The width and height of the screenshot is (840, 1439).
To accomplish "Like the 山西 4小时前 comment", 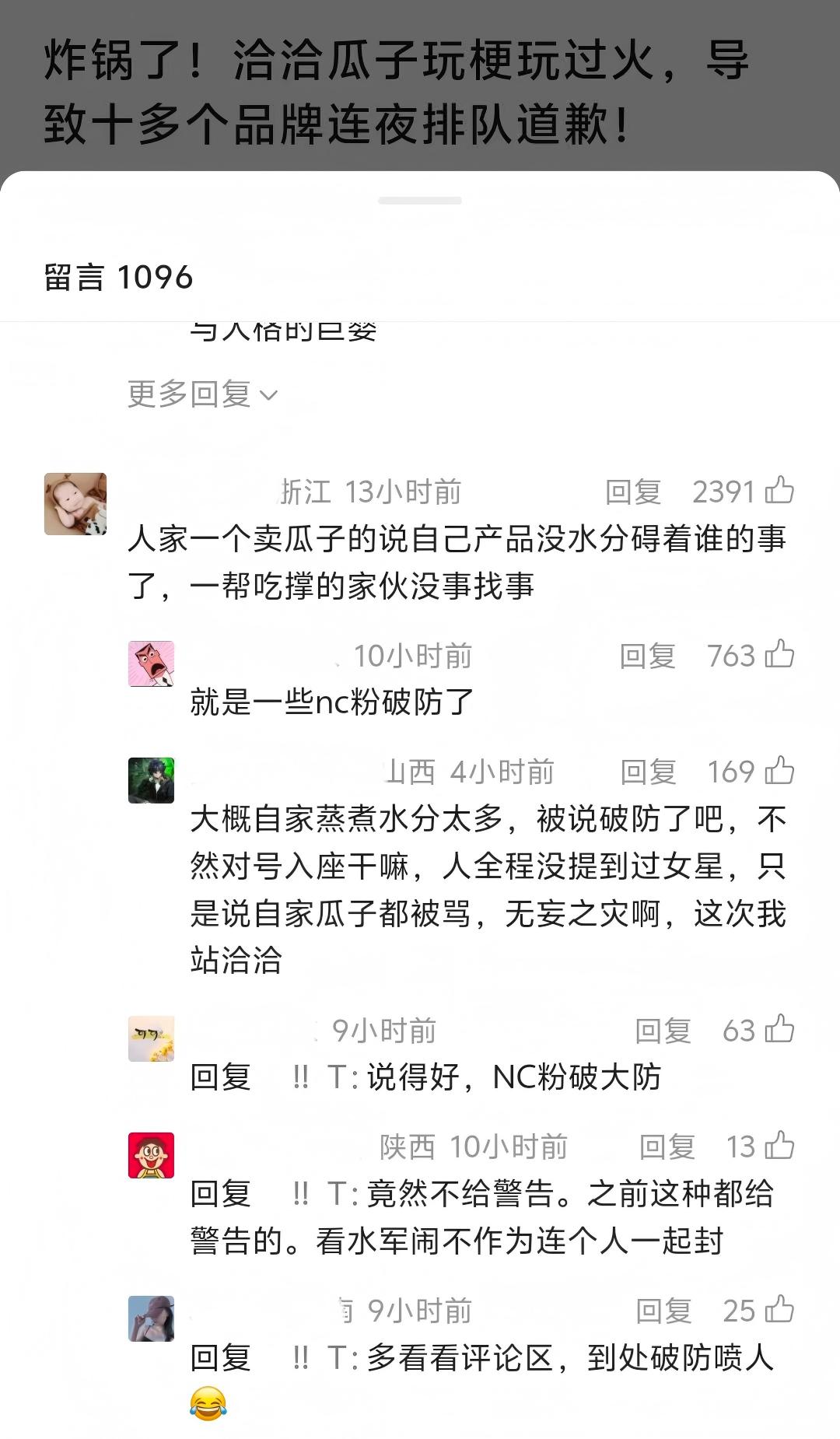I will point(779,771).
